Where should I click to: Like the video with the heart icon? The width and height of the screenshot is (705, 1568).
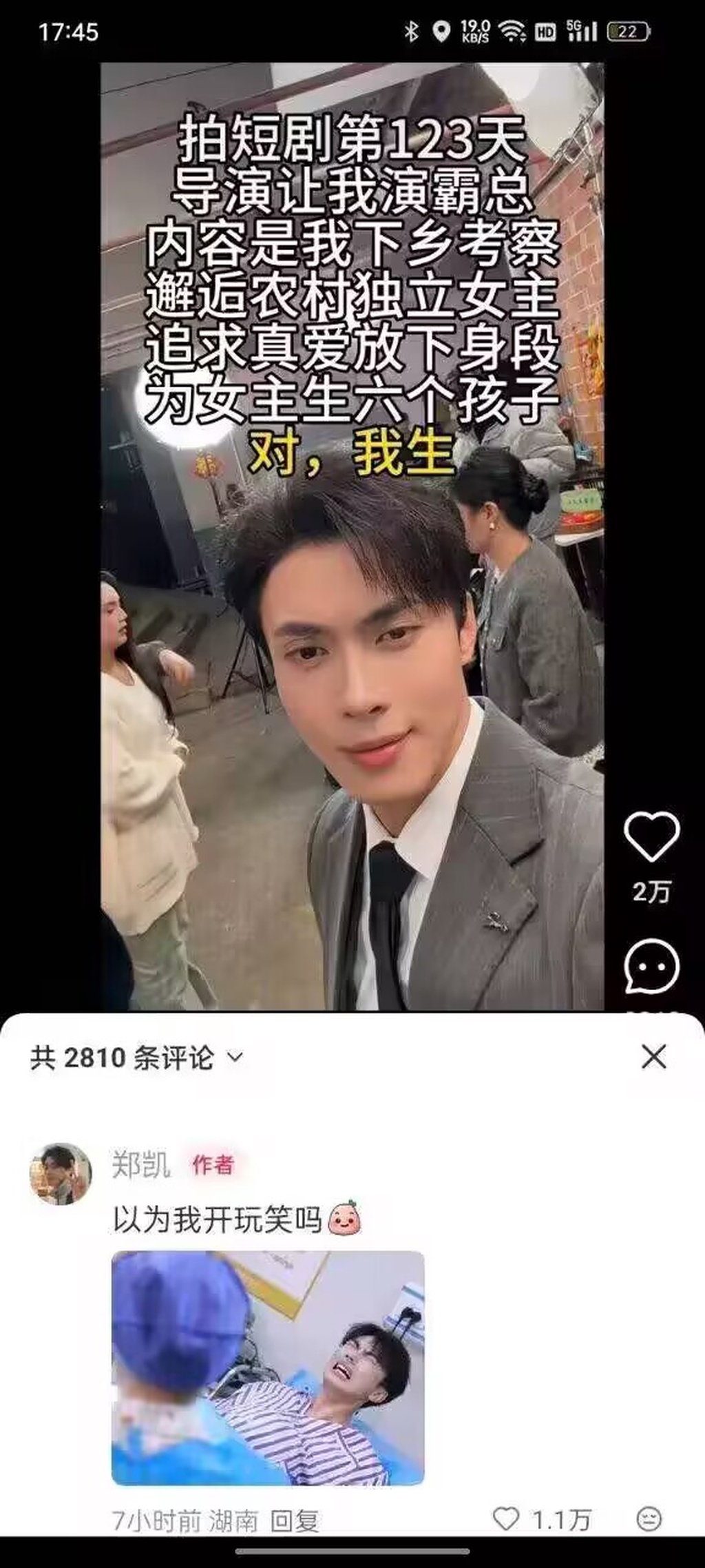click(651, 836)
